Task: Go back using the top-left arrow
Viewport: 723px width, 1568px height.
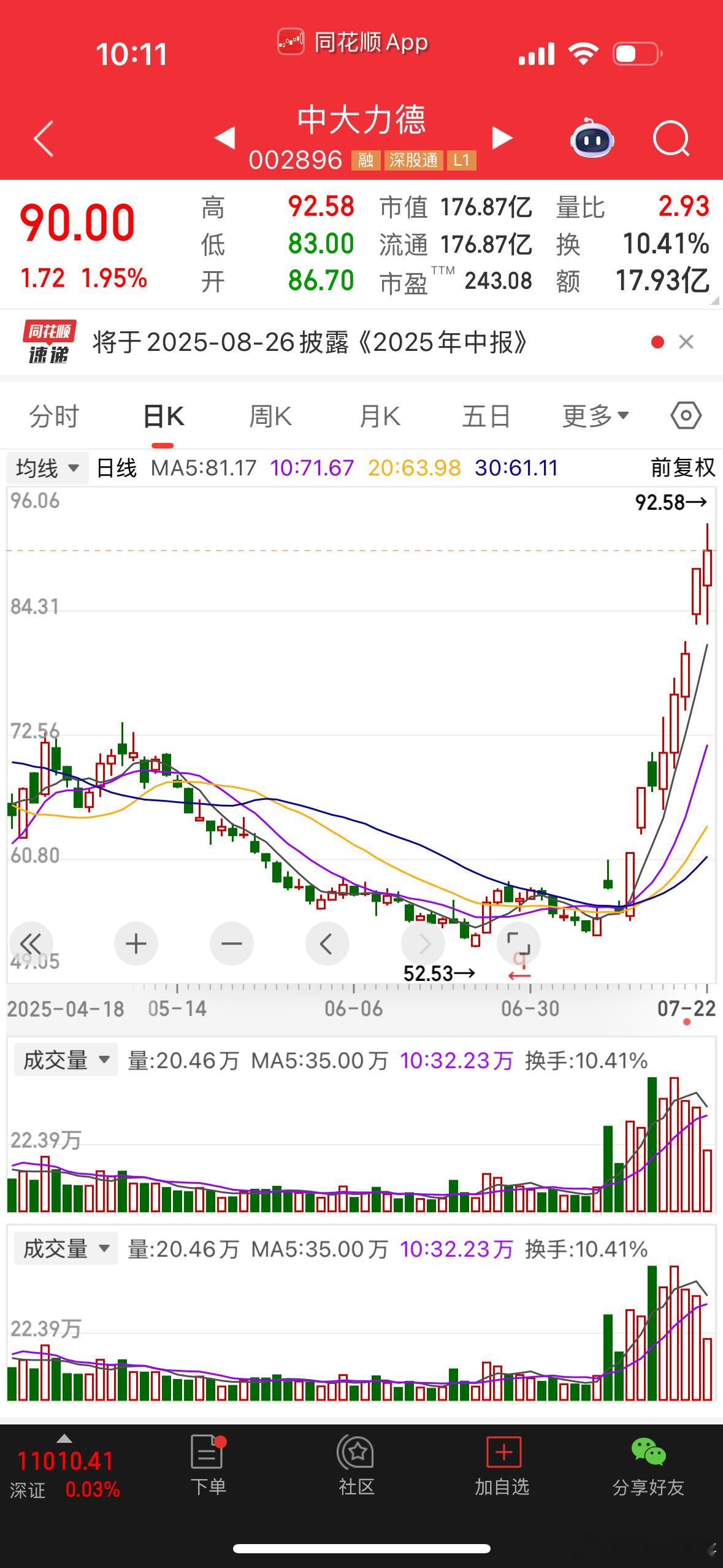Action: (x=44, y=139)
